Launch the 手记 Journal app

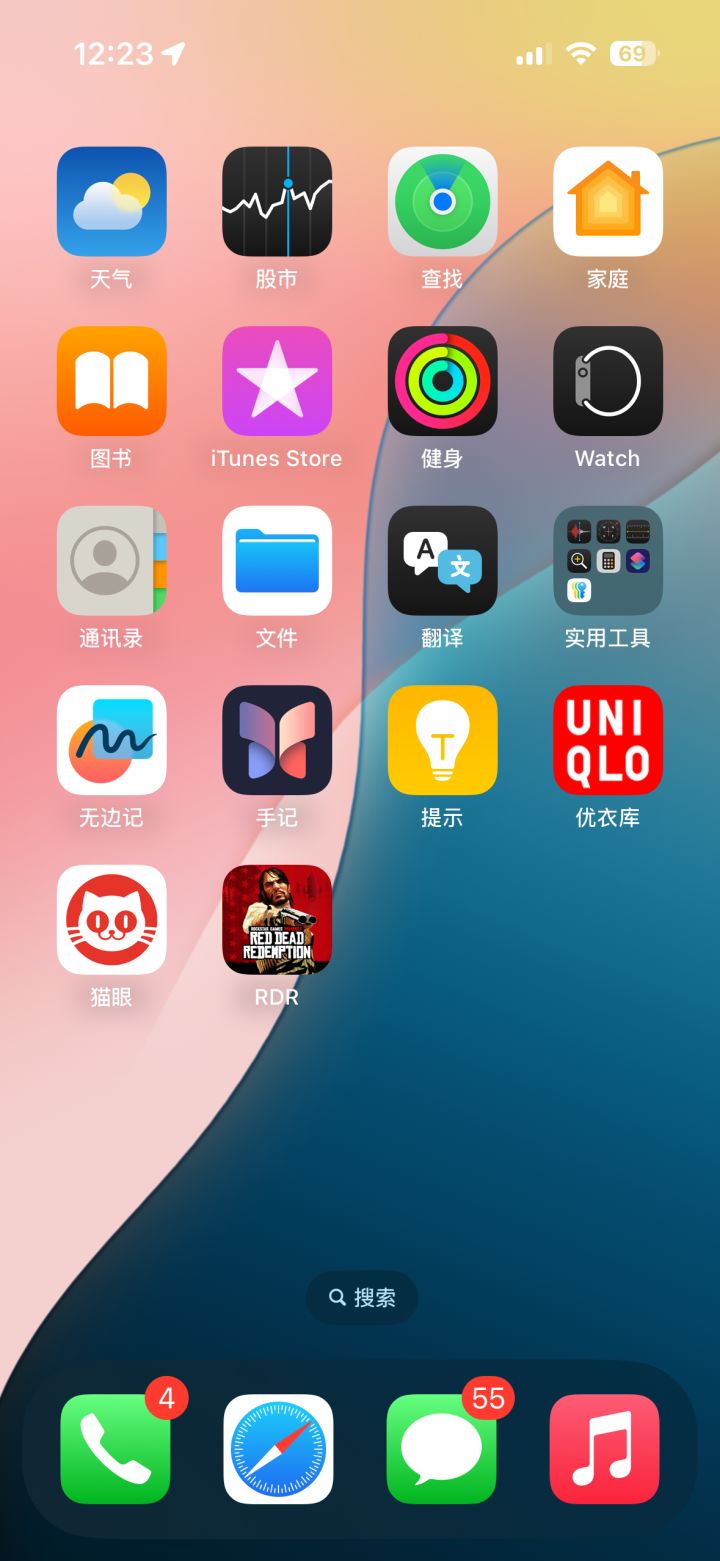tap(277, 740)
